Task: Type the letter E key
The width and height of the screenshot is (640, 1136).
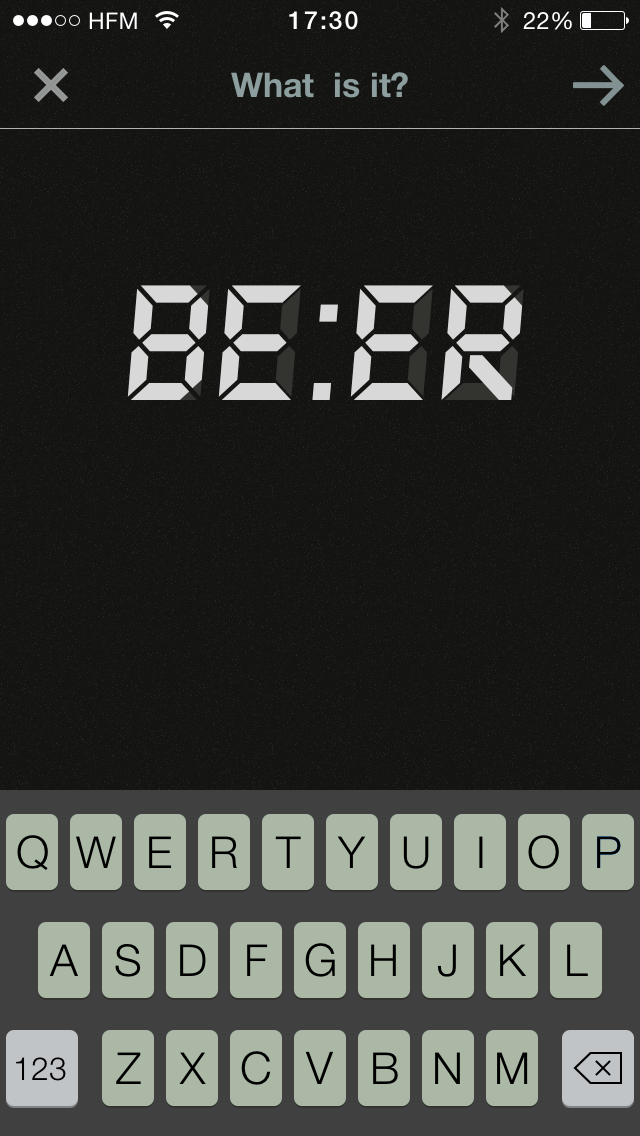Action: [160, 852]
